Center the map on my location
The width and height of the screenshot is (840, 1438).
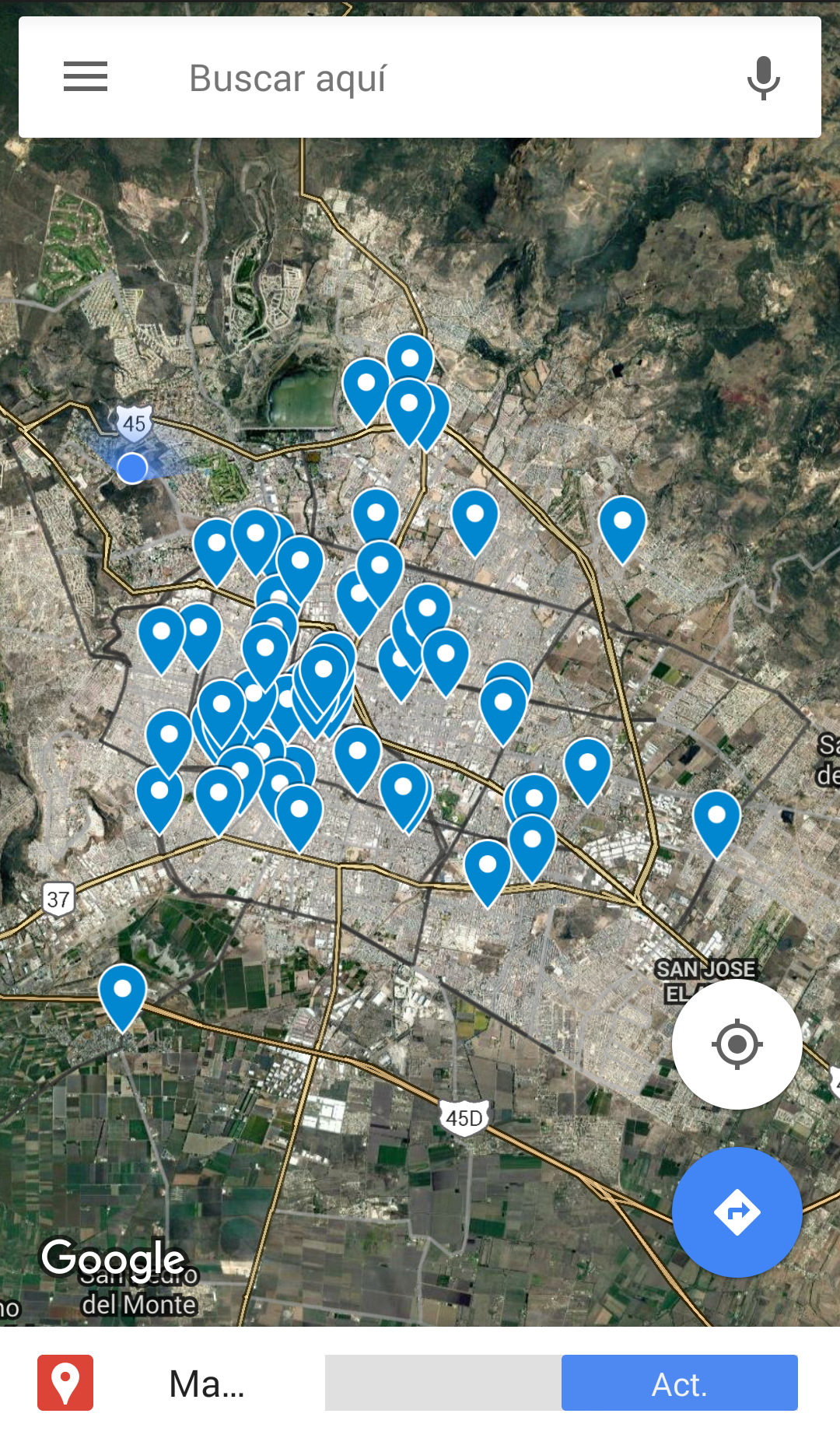tap(737, 1043)
